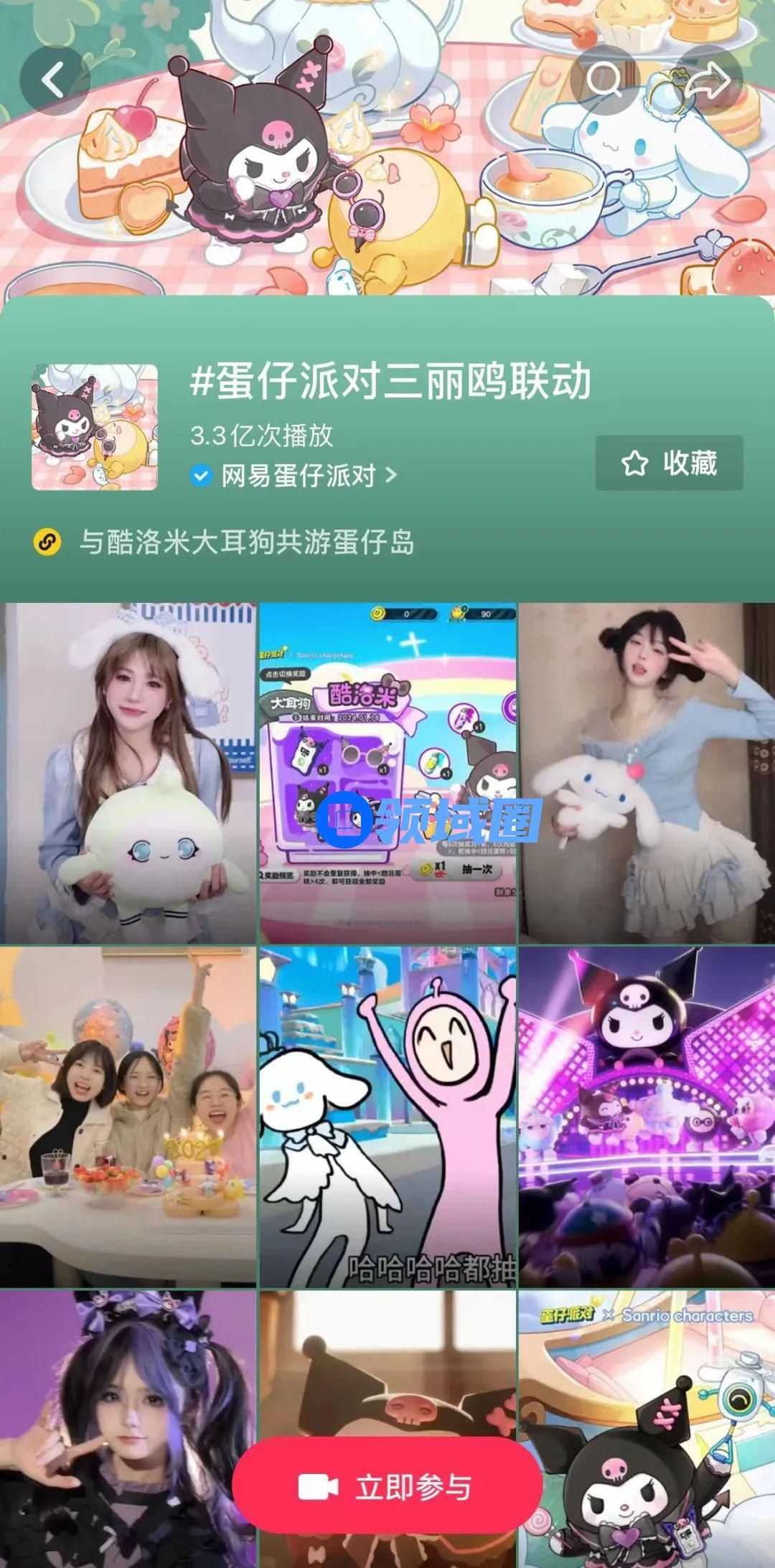Go back using the arrow icon

[55, 80]
